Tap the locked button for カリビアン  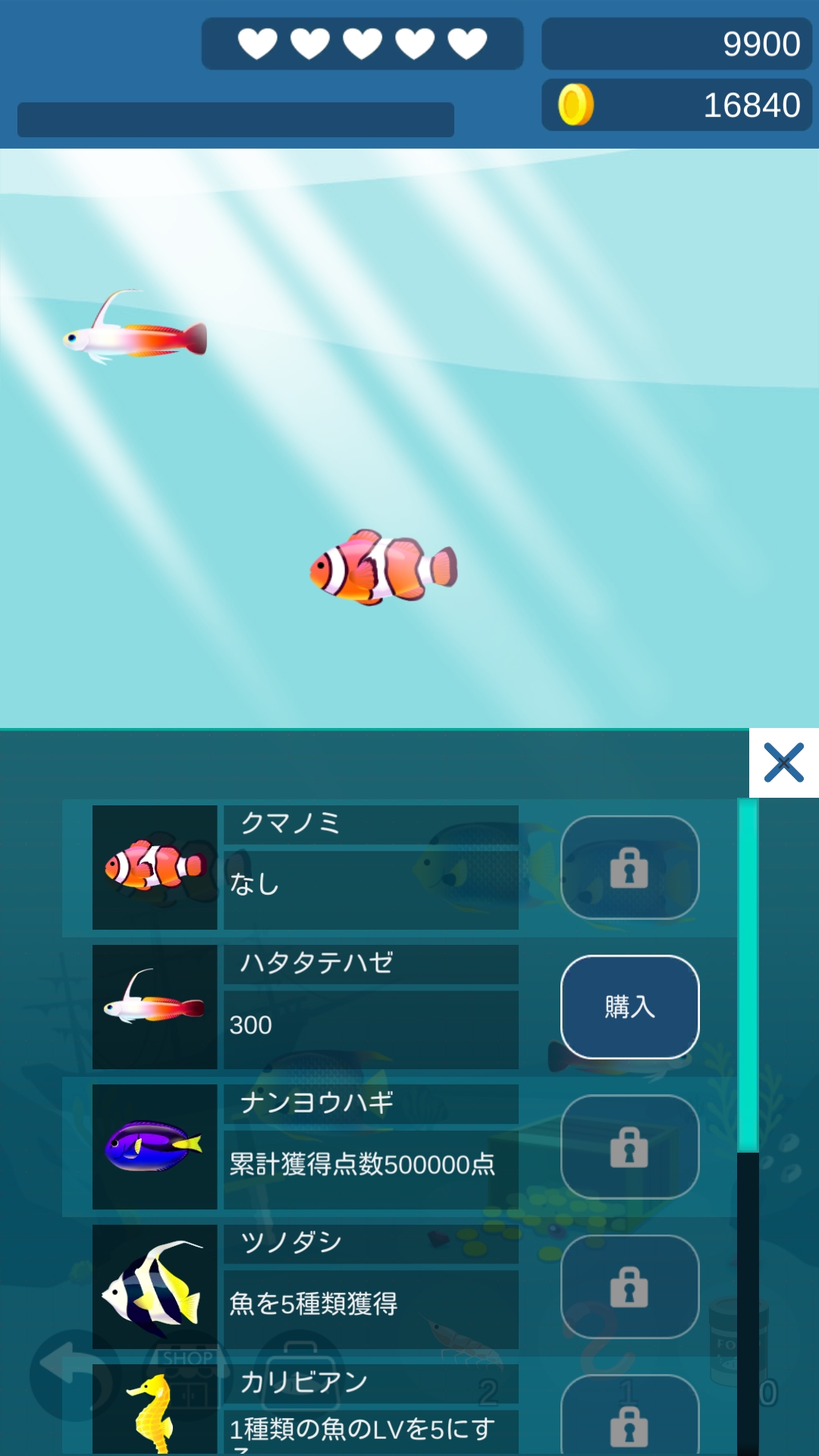tap(629, 1418)
